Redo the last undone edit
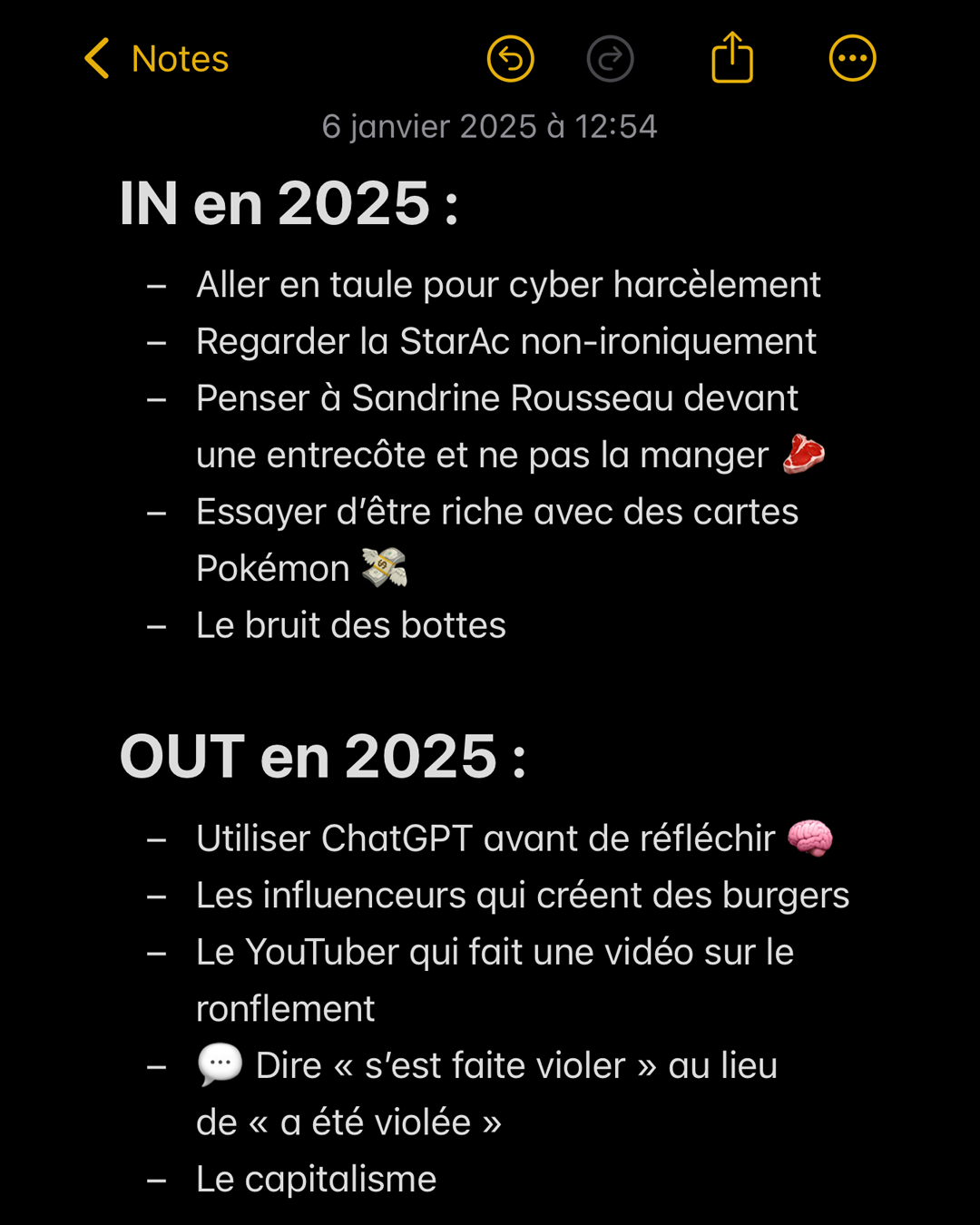Viewport: 980px width, 1225px height. click(610, 59)
